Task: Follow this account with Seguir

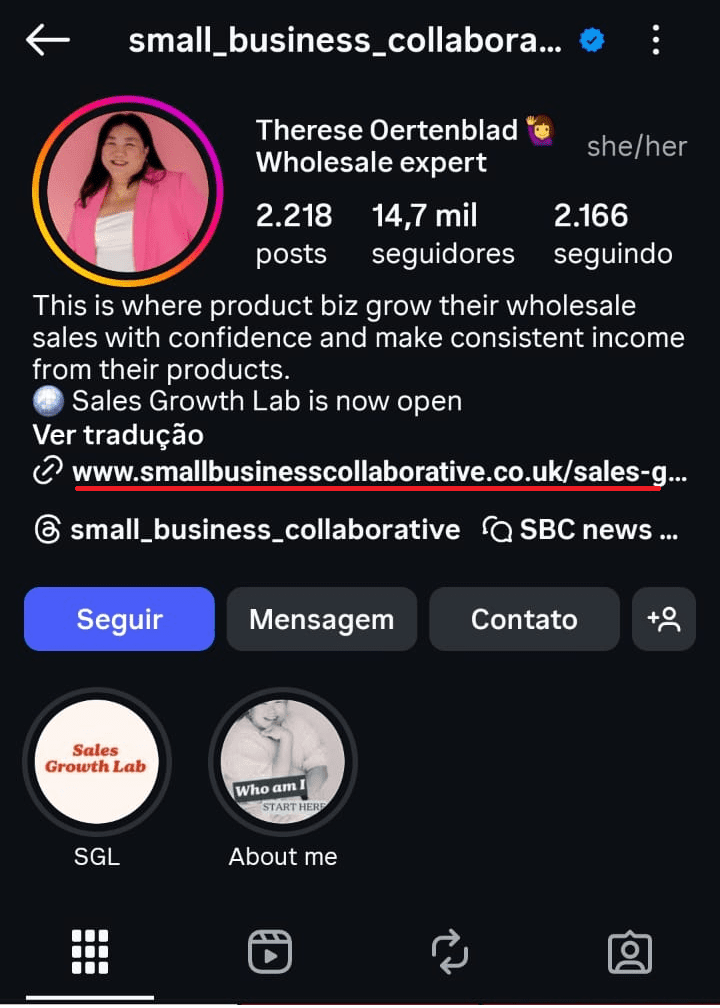Action: point(119,619)
